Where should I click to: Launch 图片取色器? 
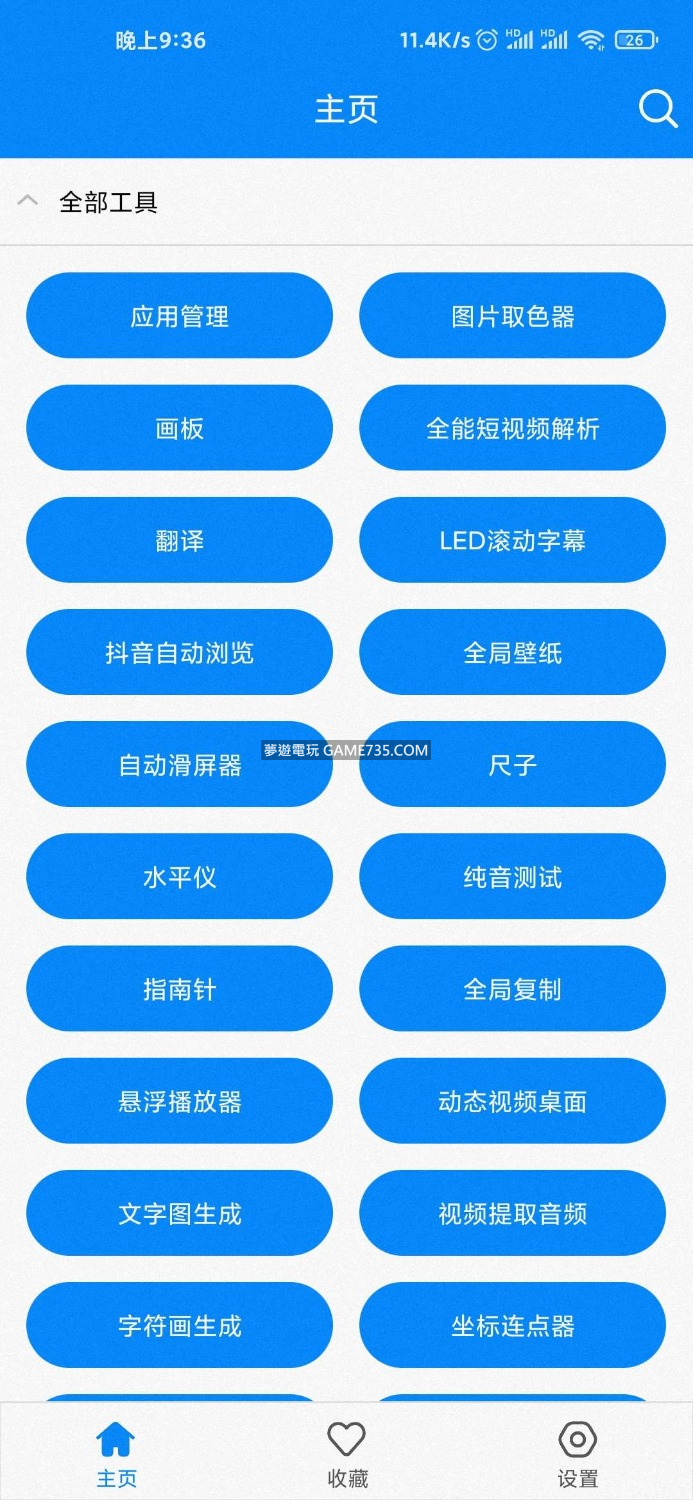click(x=512, y=316)
